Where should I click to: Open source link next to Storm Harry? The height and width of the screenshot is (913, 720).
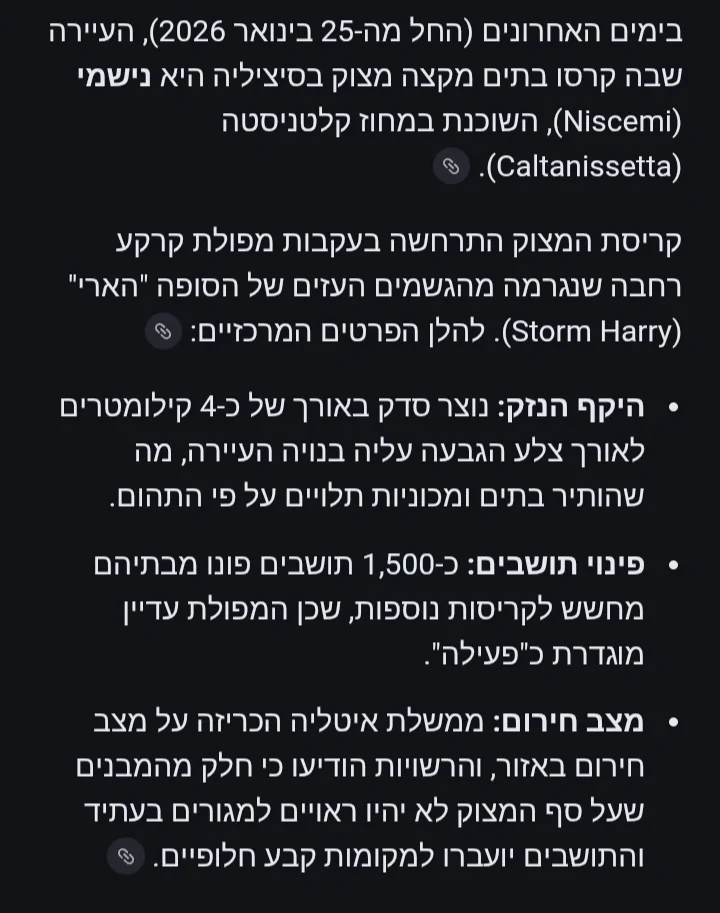tap(162, 332)
